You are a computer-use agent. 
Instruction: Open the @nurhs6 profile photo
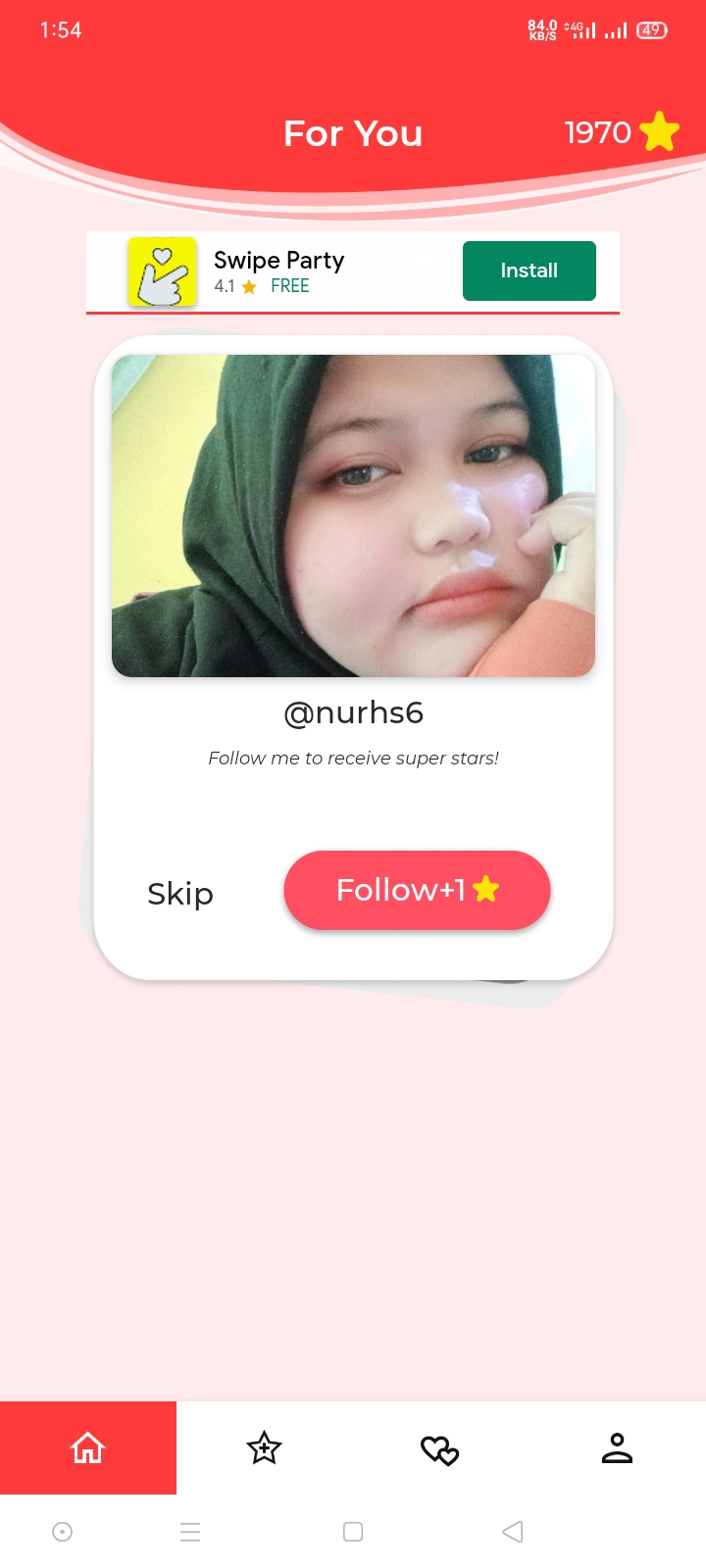[x=353, y=515]
